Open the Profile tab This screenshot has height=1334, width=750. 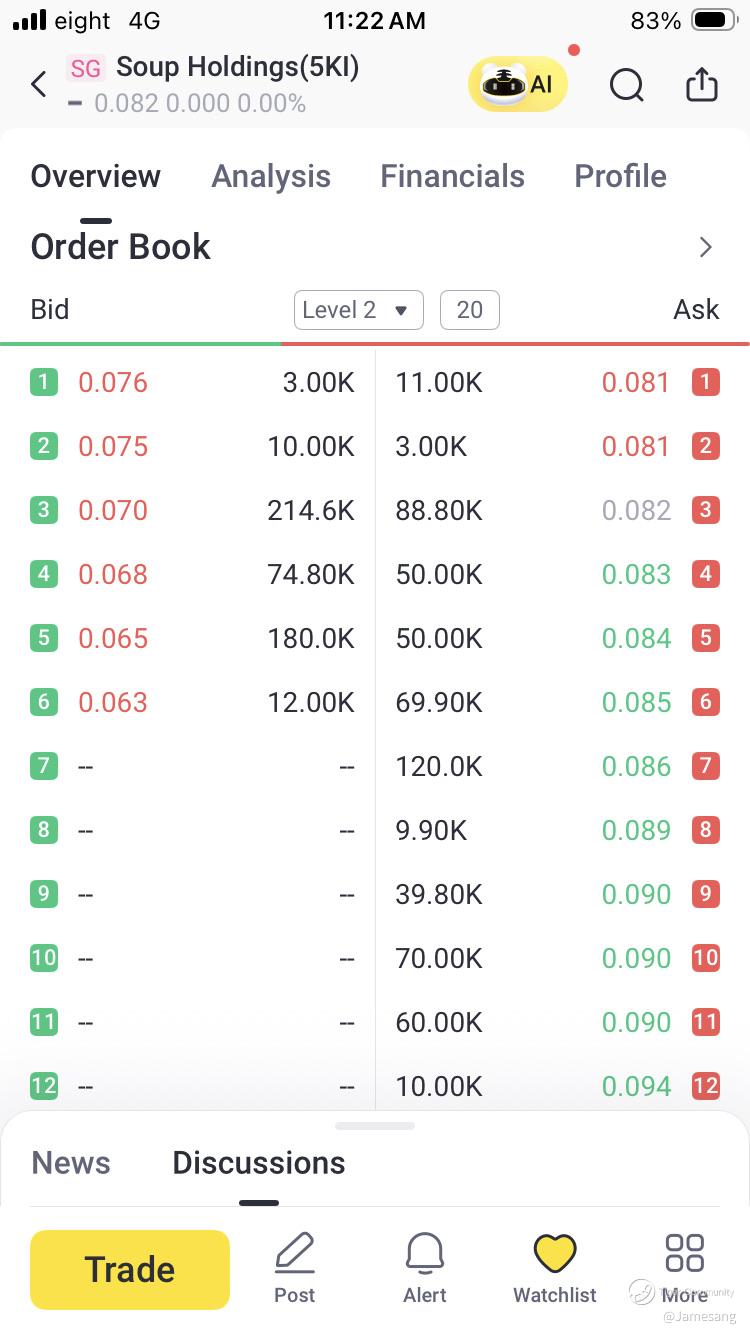pyautogui.click(x=620, y=176)
